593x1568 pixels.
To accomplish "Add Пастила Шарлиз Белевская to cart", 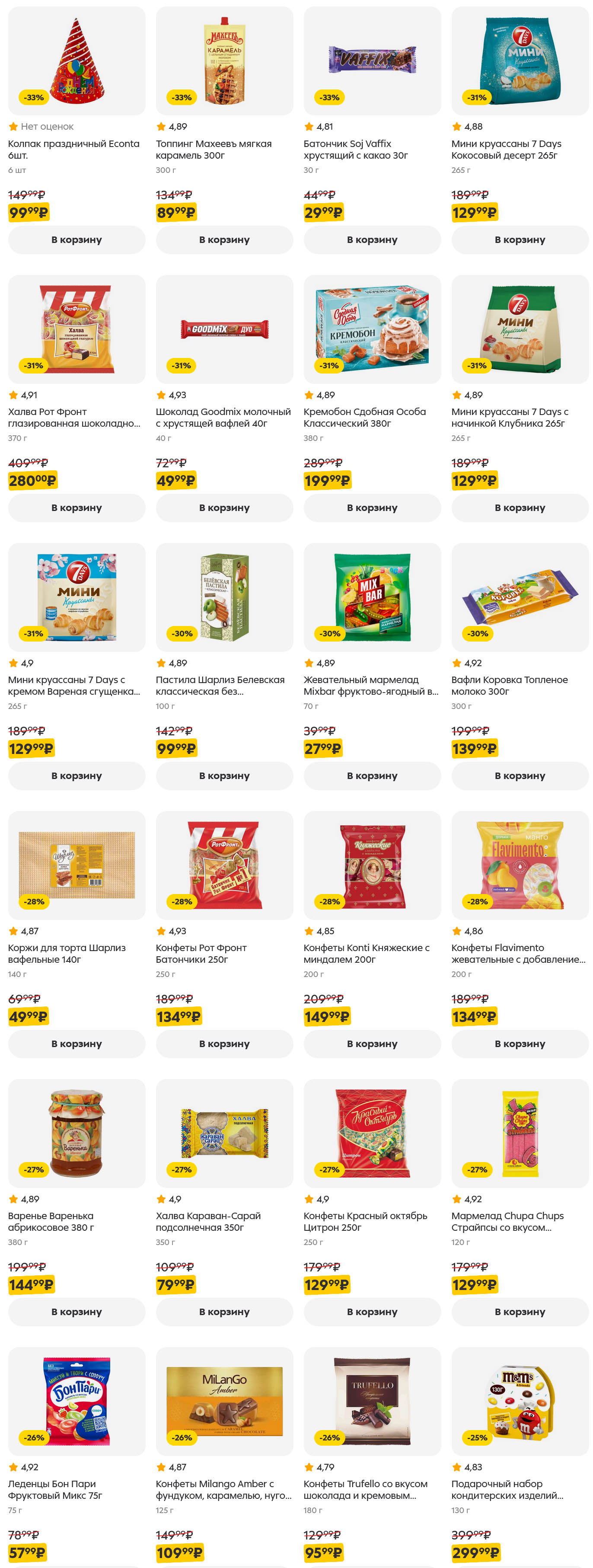I will point(224,776).
